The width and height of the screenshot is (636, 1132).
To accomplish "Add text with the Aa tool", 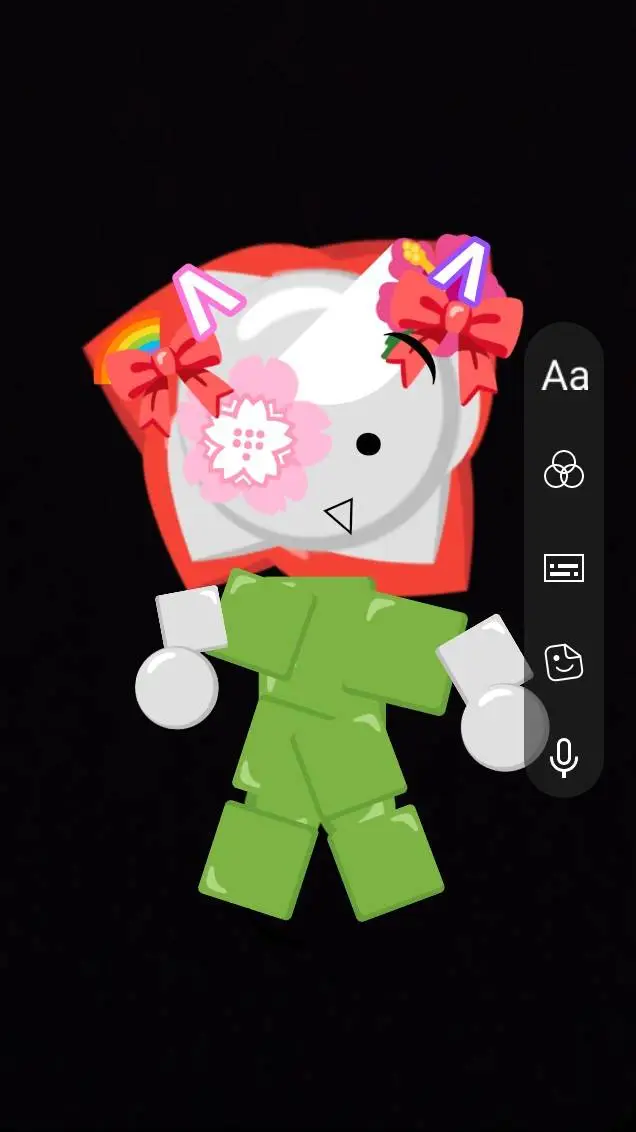I will (x=565, y=377).
